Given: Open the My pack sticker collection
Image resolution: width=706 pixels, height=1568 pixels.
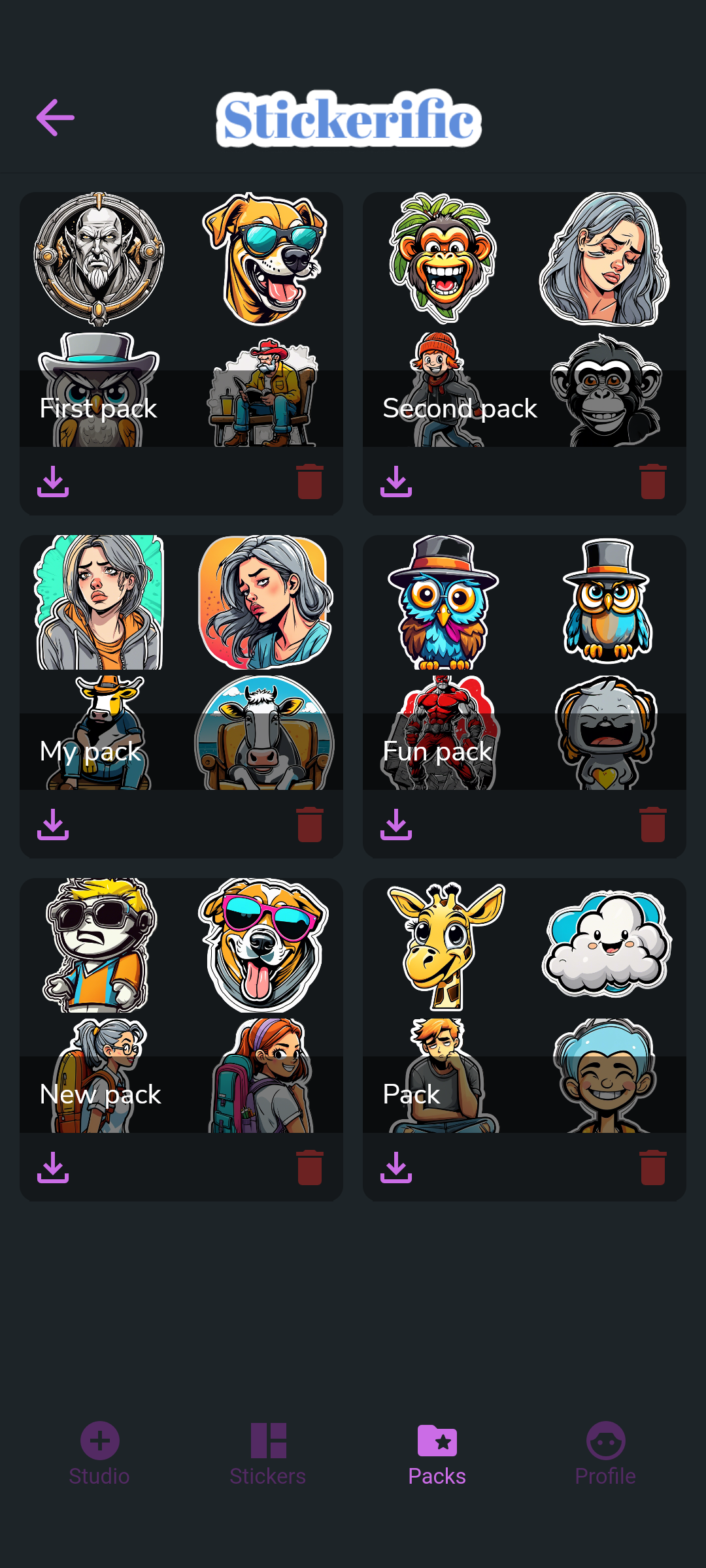Looking at the screenshot, I should [181, 663].
